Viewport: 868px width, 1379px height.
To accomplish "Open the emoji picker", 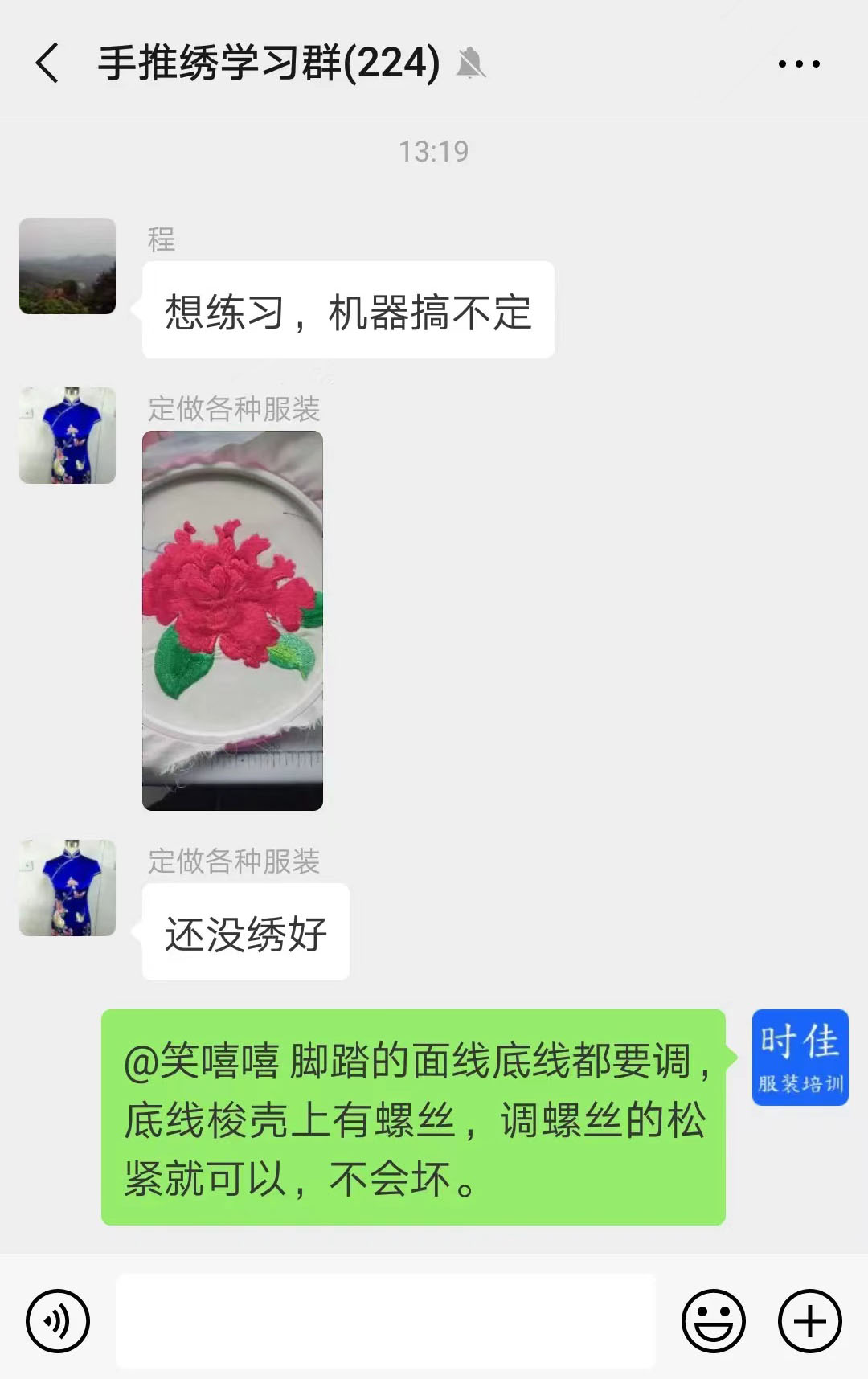I will point(713,1321).
